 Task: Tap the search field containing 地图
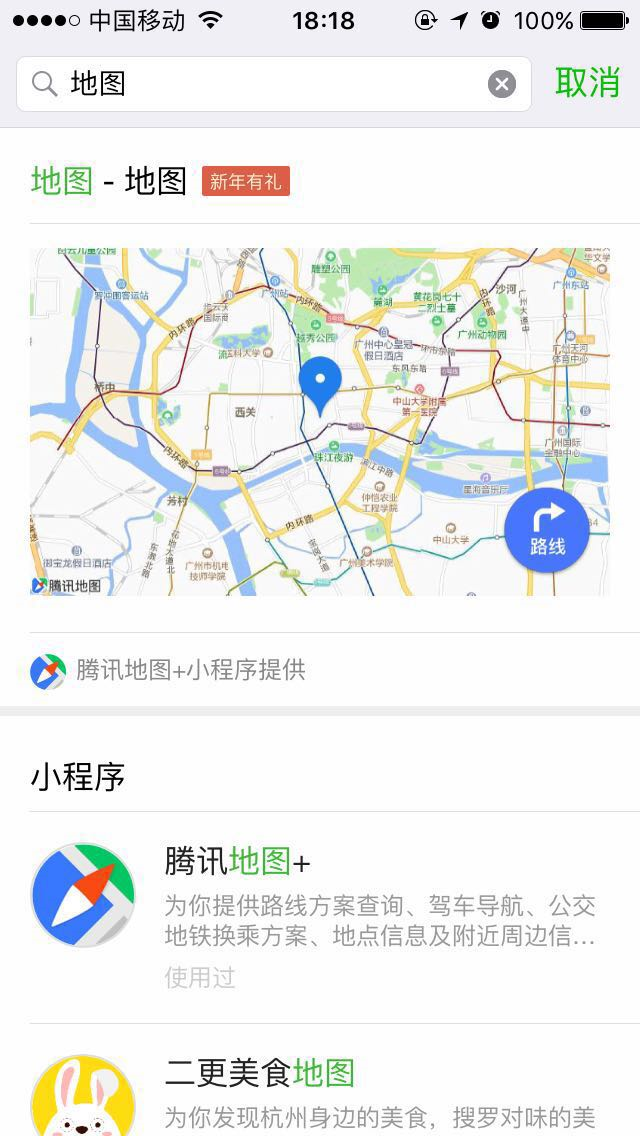[270, 84]
